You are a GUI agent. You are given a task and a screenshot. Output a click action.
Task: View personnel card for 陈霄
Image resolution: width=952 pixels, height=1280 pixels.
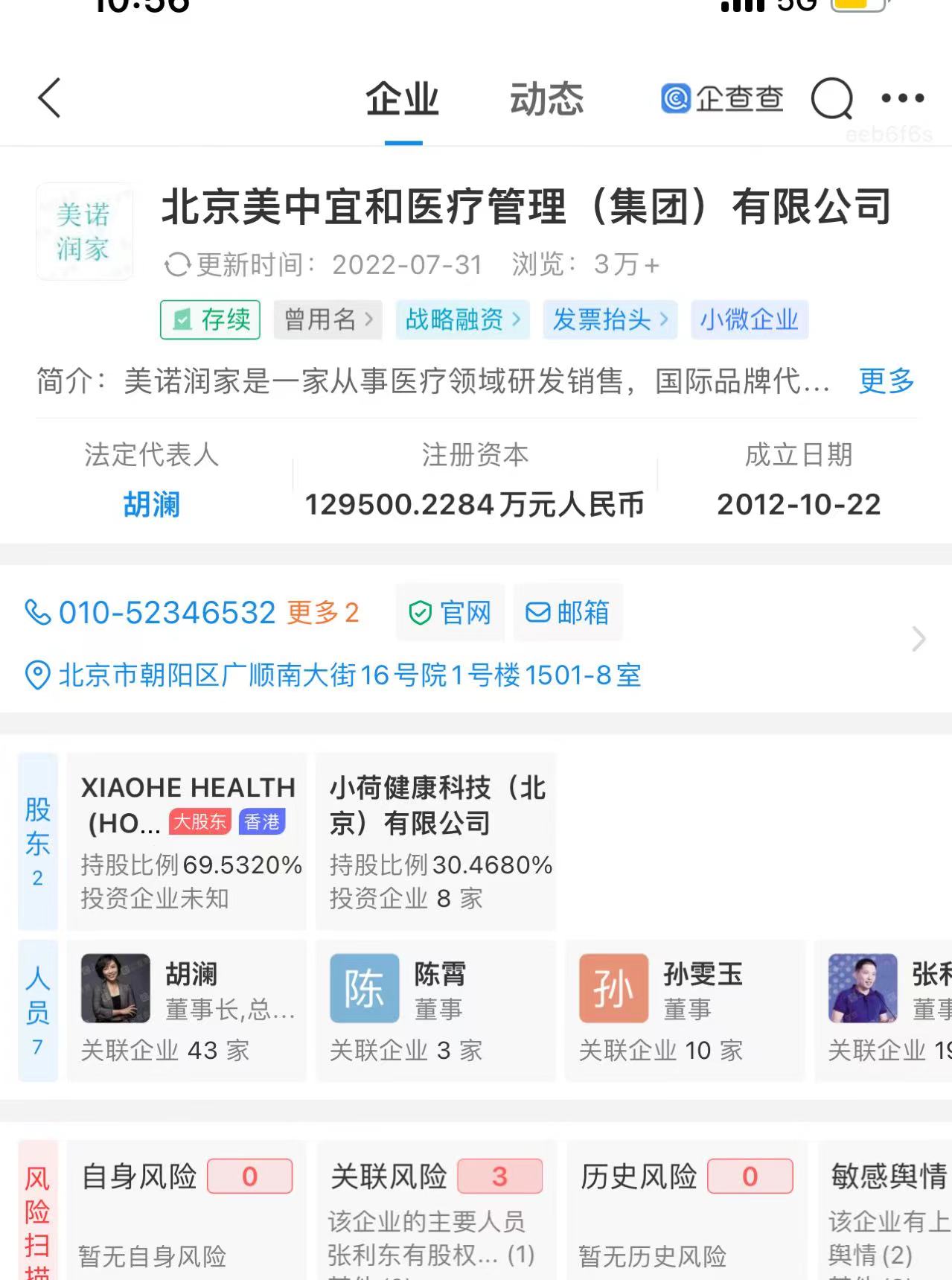click(436, 1010)
